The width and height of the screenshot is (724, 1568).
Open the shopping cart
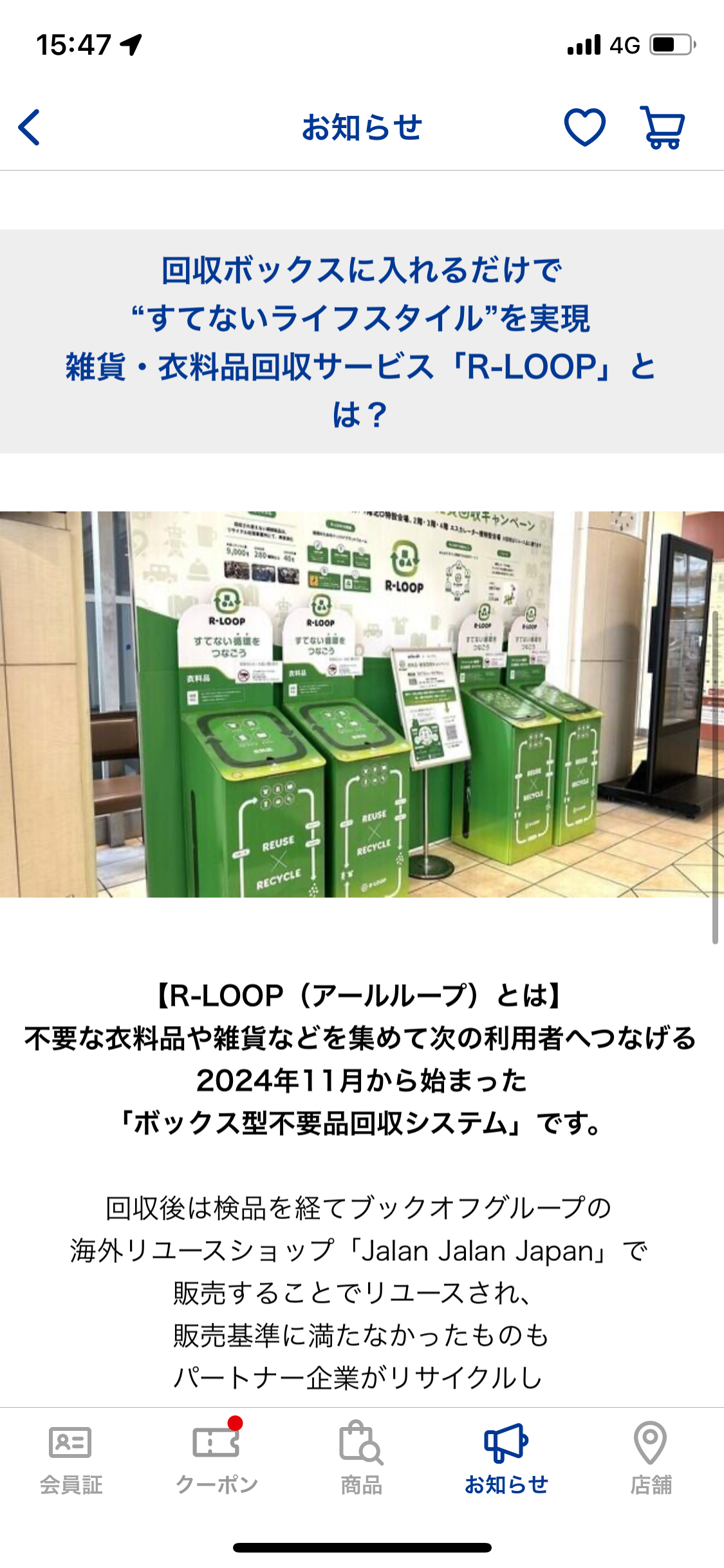pos(662,127)
